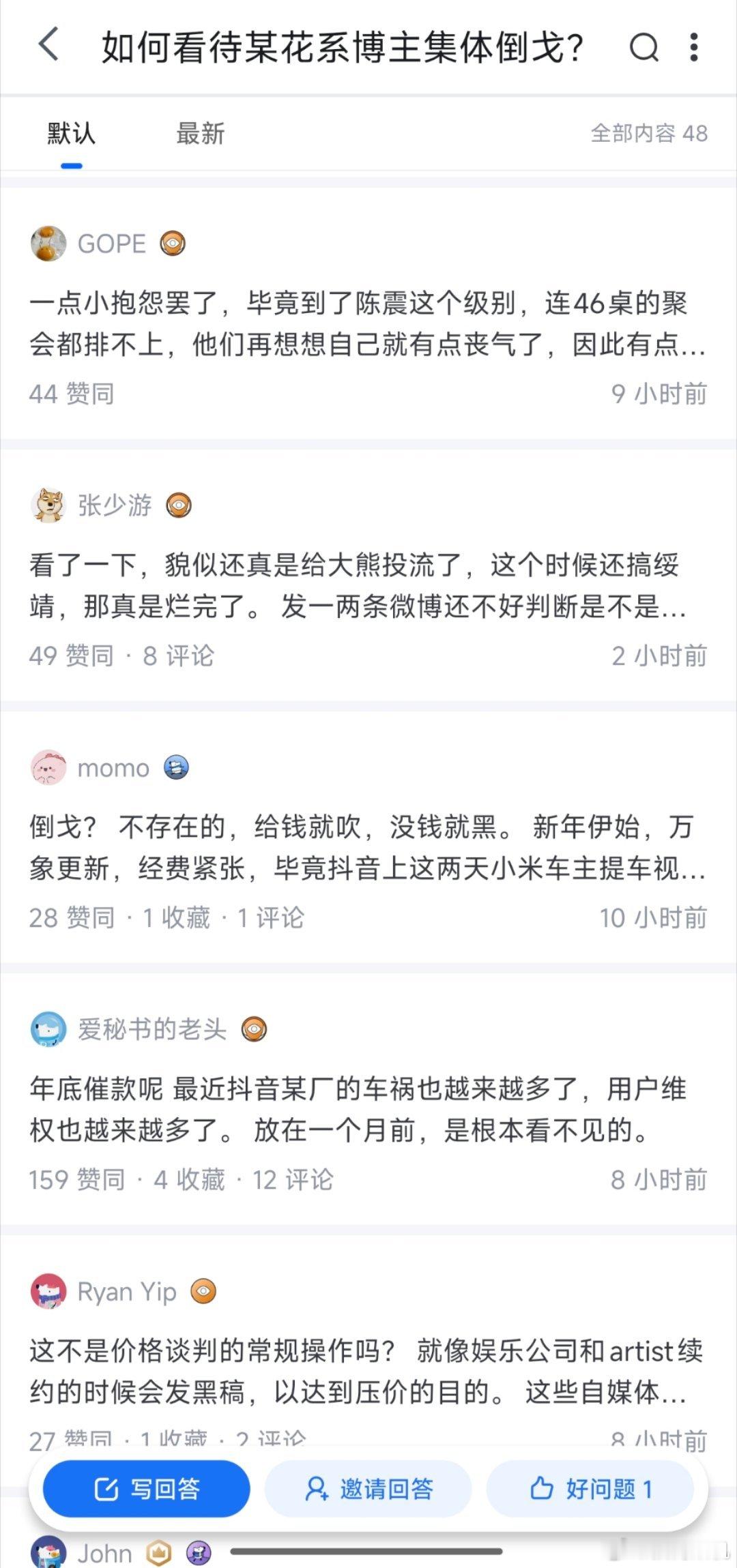Tap 张少游's Shiba Inu avatar
This screenshot has width=737, height=1568.
tap(47, 505)
